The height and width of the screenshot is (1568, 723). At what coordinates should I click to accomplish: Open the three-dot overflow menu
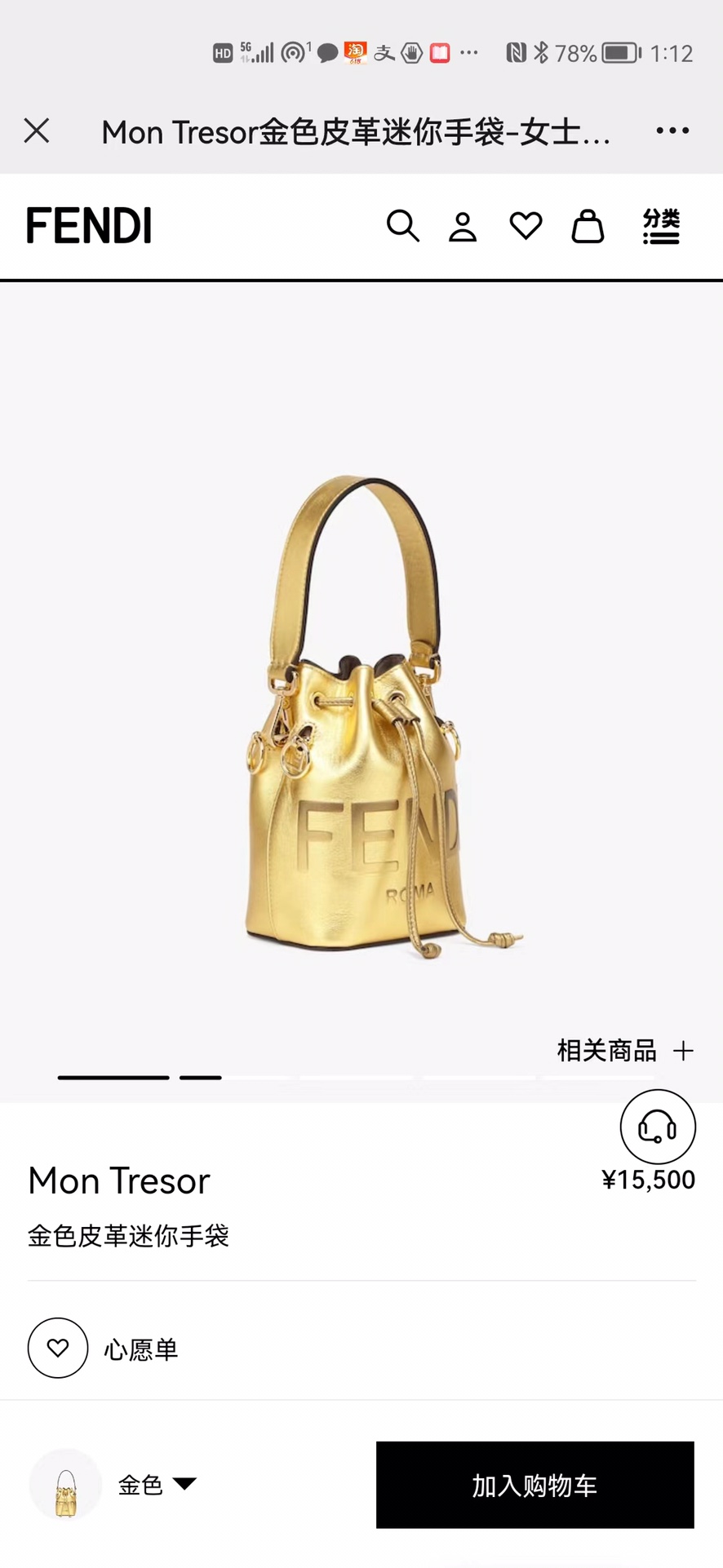tap(672, 131)
